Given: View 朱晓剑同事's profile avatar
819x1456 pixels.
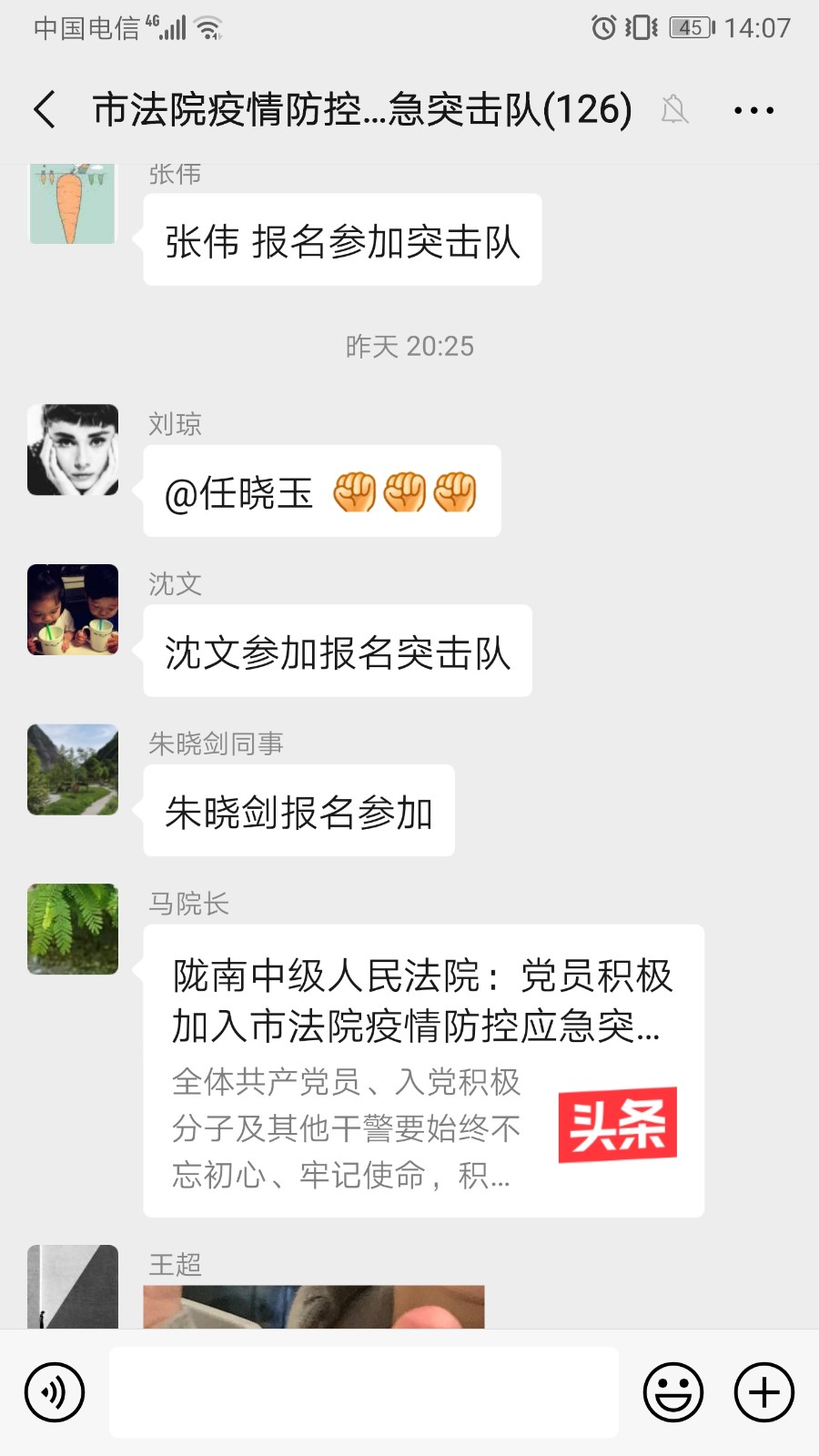Looking at the screenshot, I should tap(73, 769).
